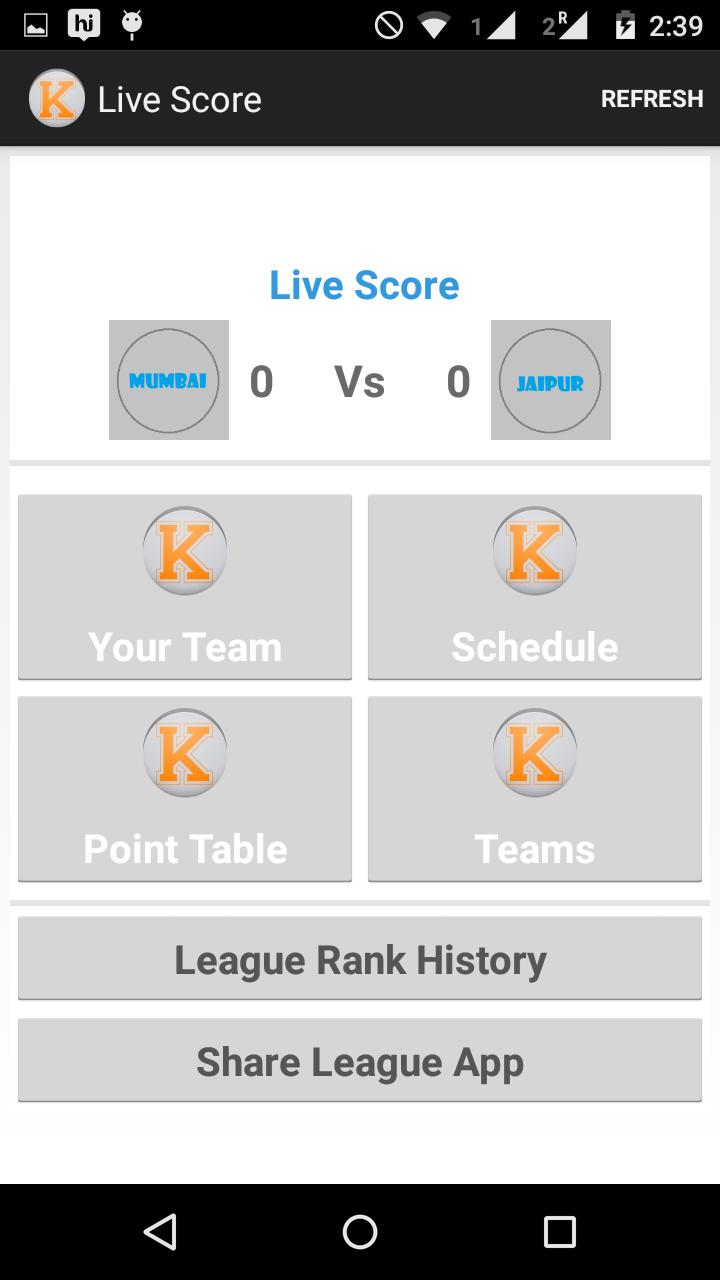Tap REFRESH to update the live score
Viewport: 720px width, 1280px height.
652,98
